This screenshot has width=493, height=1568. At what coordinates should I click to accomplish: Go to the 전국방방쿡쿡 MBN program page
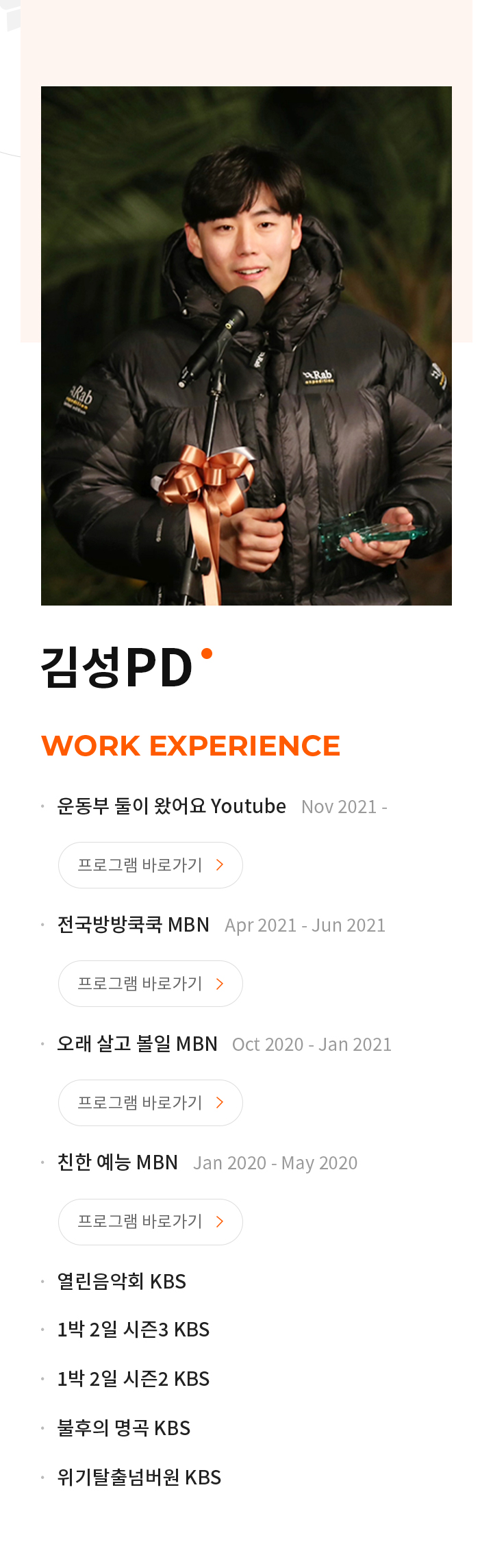150,984
